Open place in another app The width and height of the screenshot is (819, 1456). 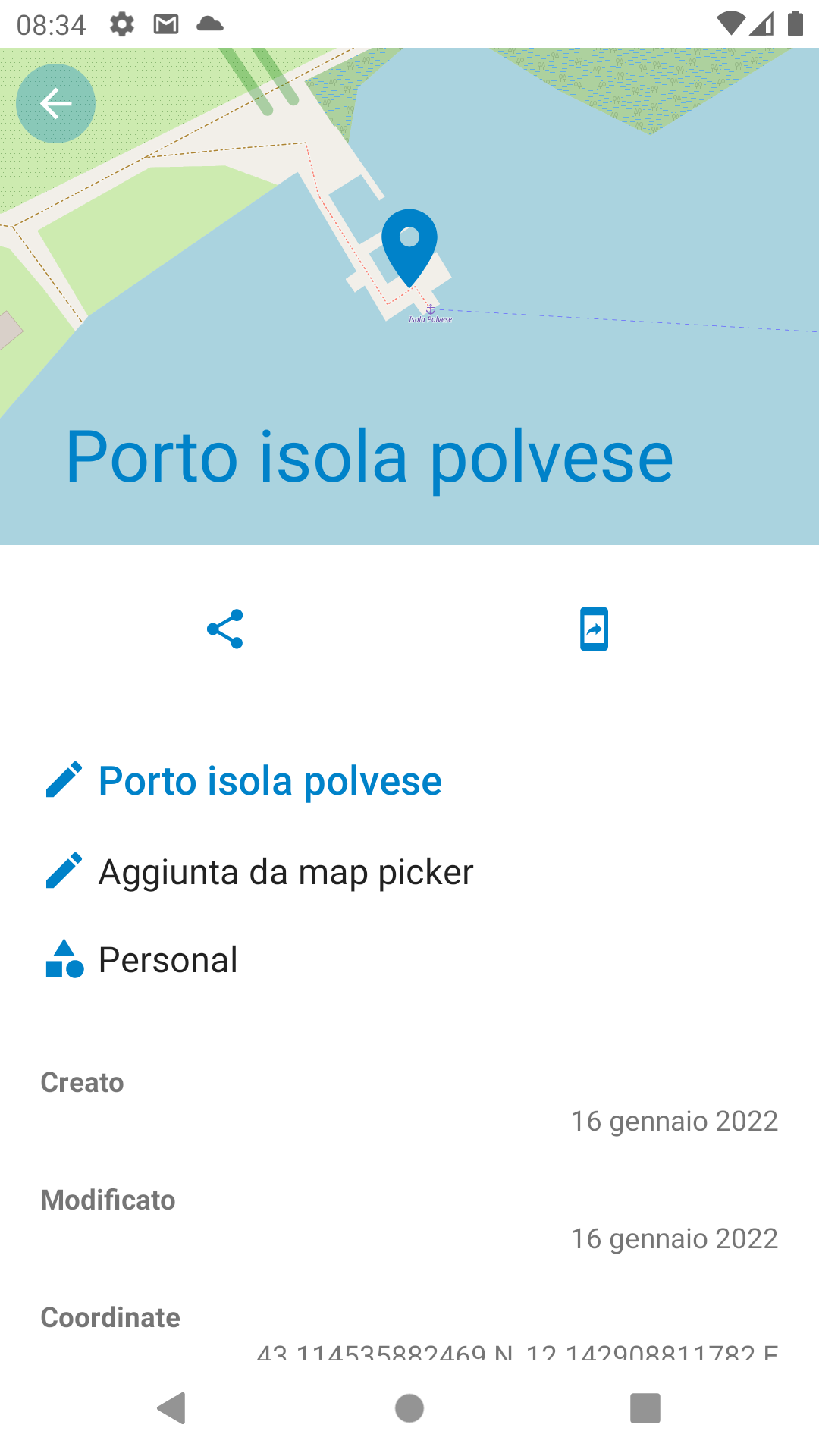594,629
